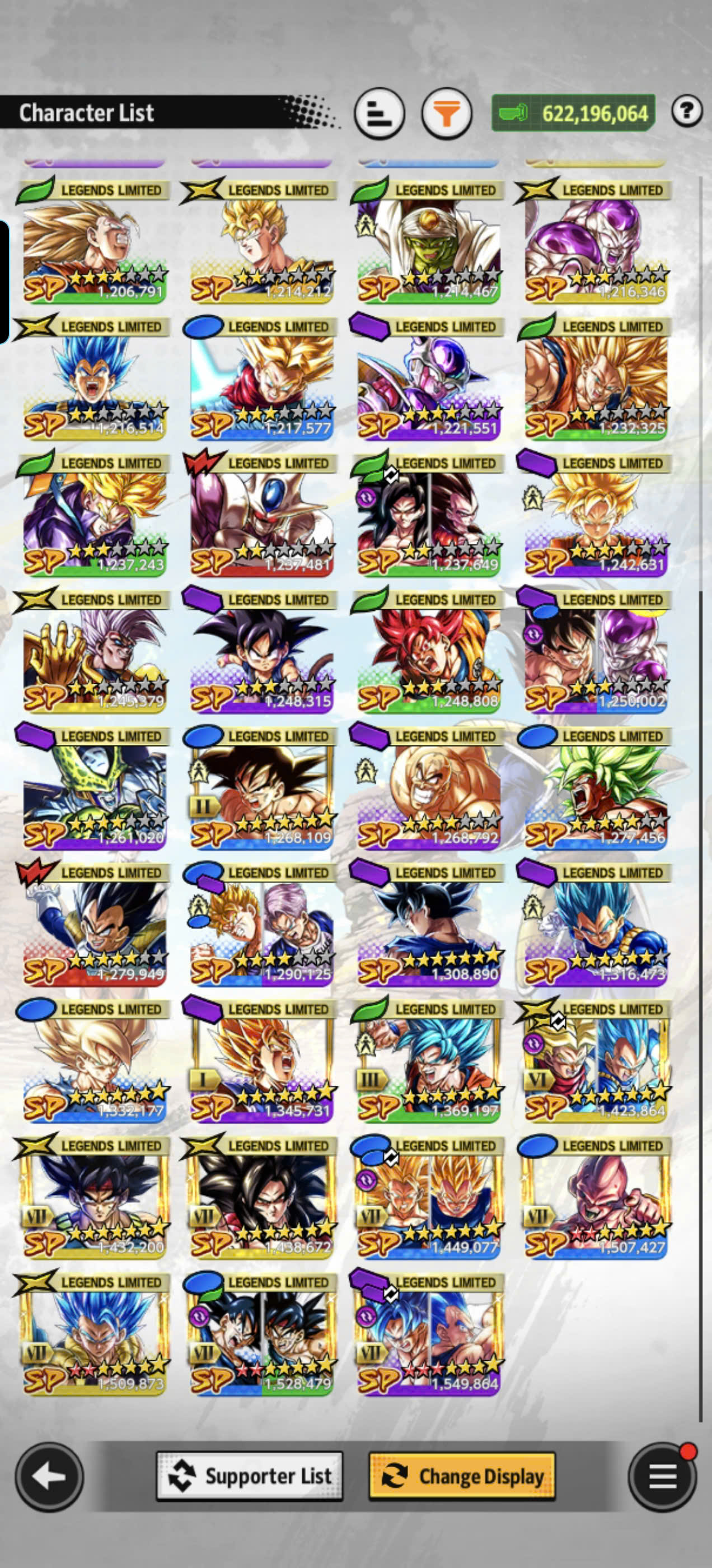The height and width of the screenshot is (1568, 712).
Task: Open the help question mark
Action: pos(687,111)
